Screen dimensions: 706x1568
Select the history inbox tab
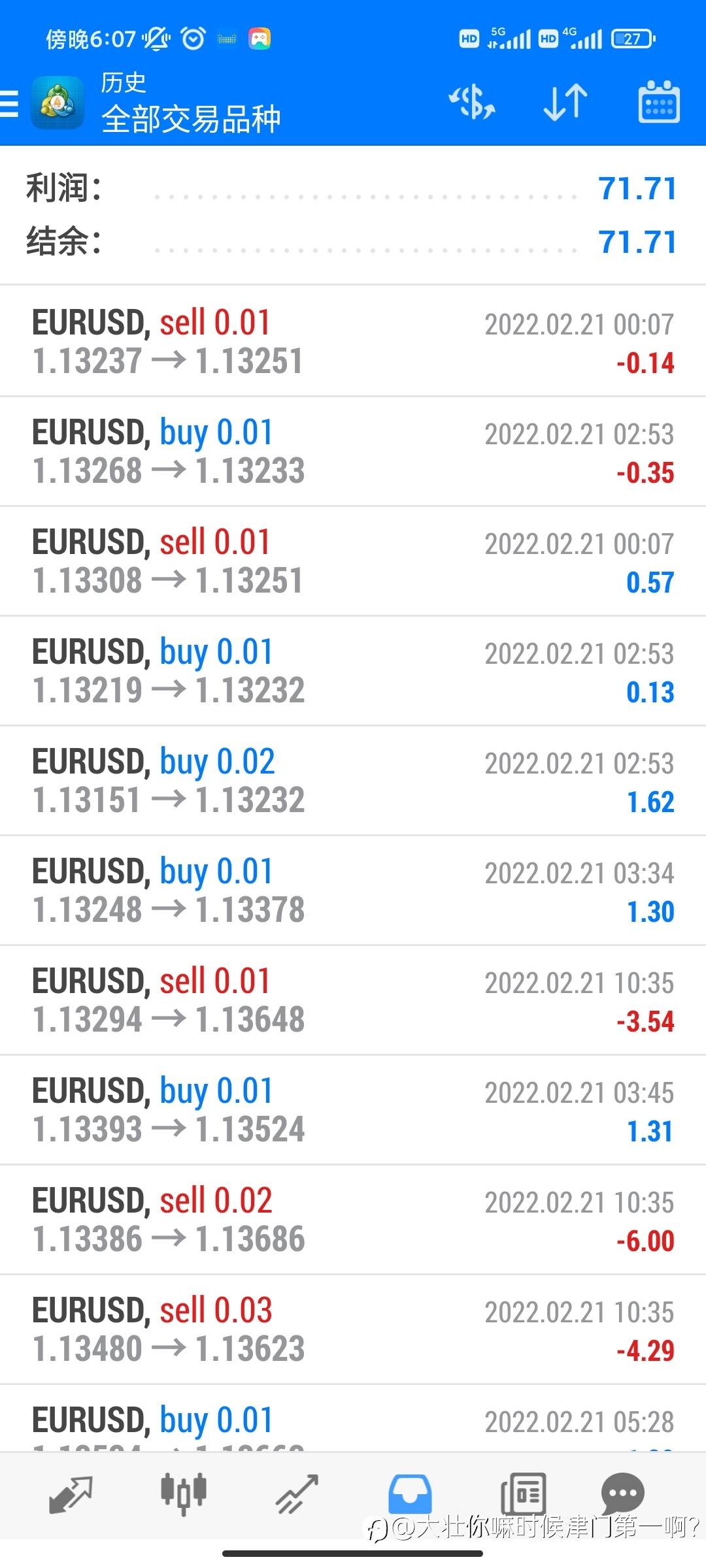410,1494
